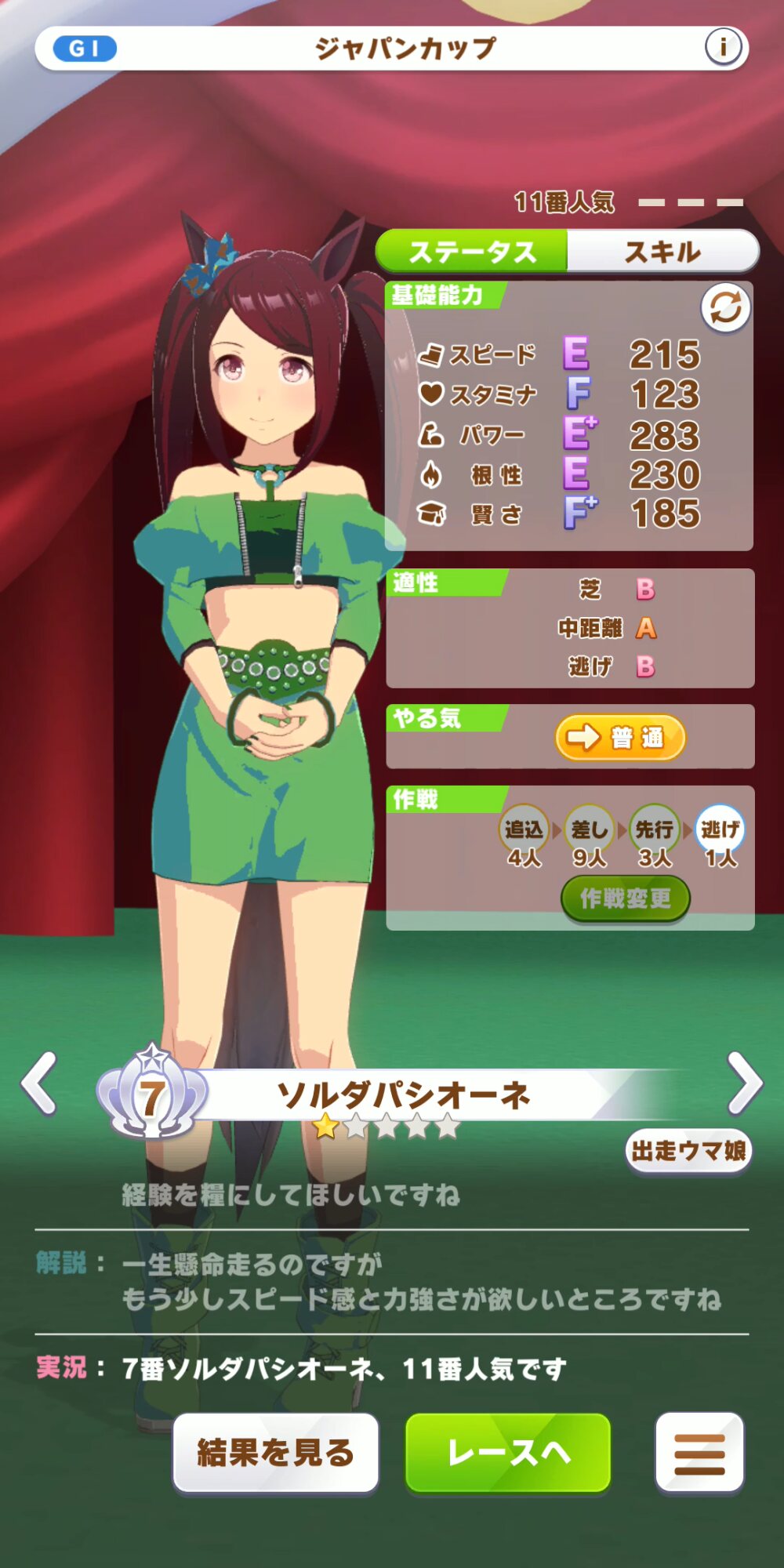784x1568 pixels.
Task: Tap the 作戦変更 button
Action: tap(625, 898)
